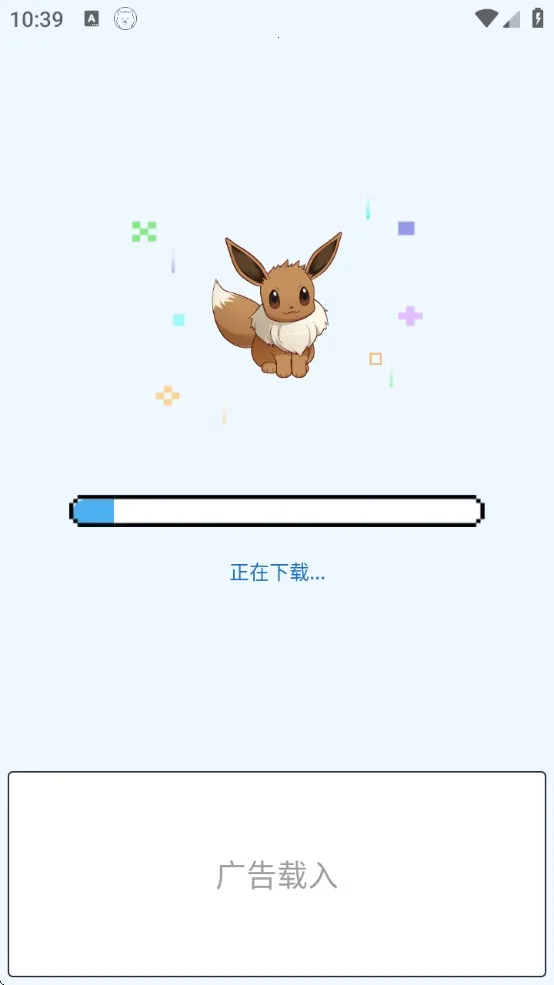The image size is (554, 985).
Task: Tap the 广告载入 ad banner
Action: coord(277,874)
